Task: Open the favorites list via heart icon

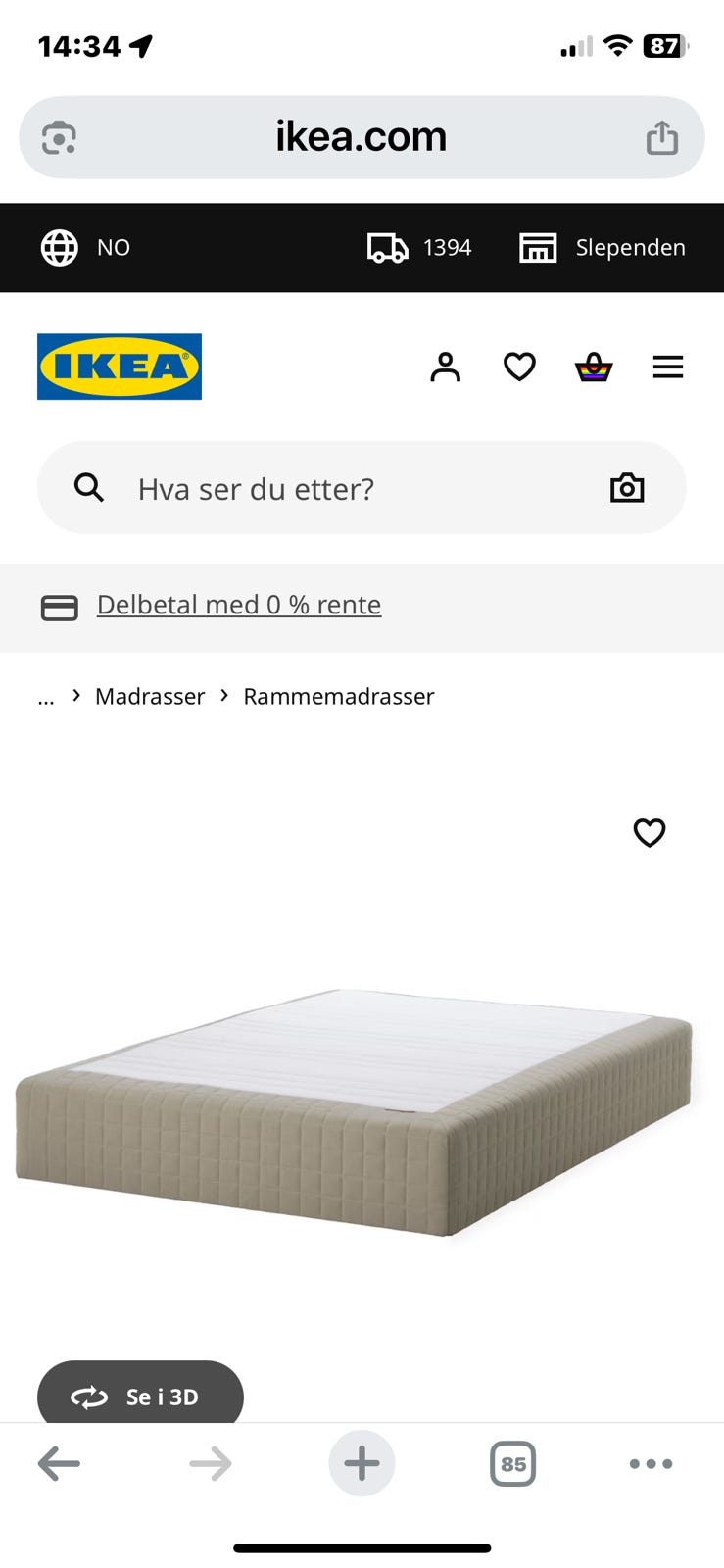Action: point(519,366)
